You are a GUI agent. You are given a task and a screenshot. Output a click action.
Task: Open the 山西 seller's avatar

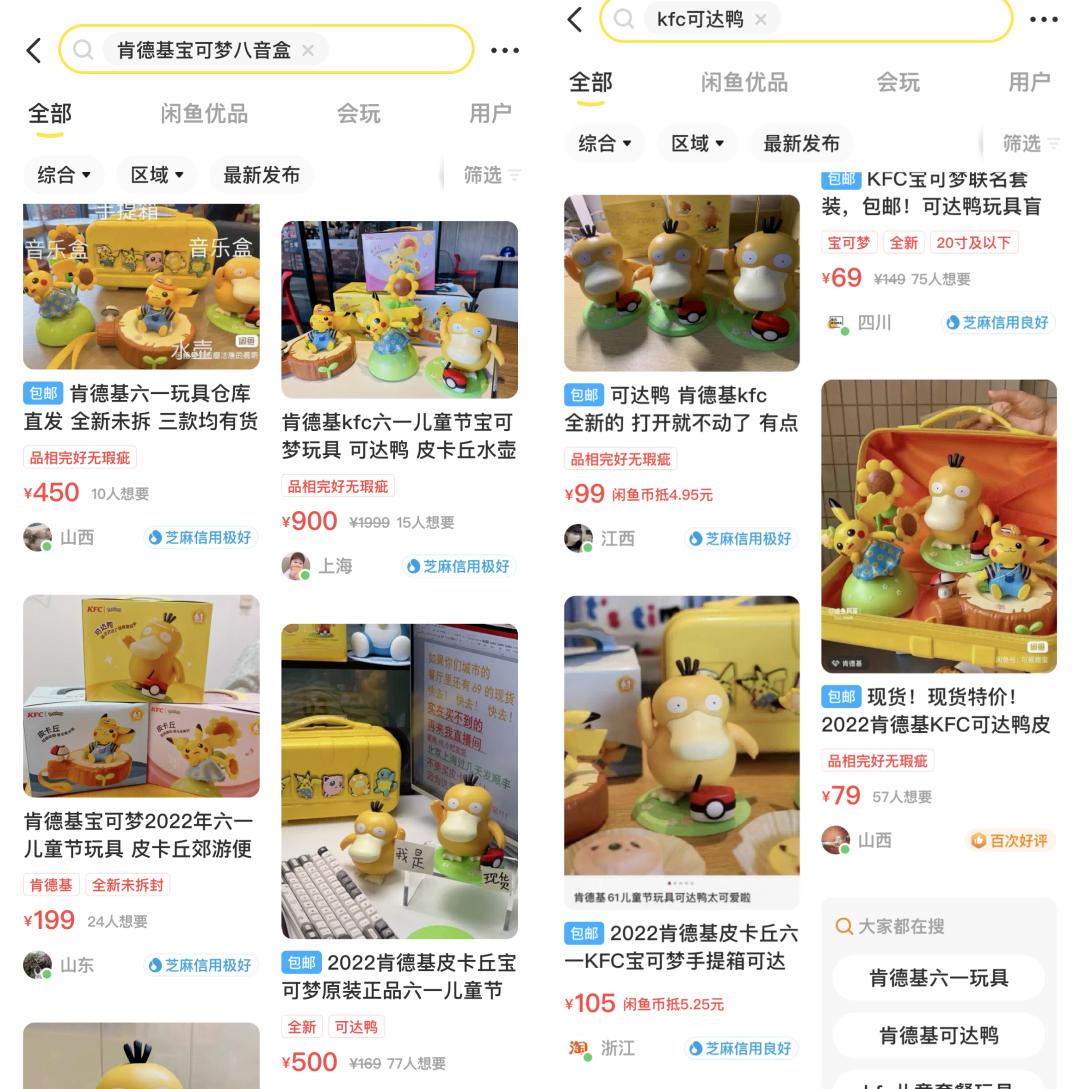[37, 538]
